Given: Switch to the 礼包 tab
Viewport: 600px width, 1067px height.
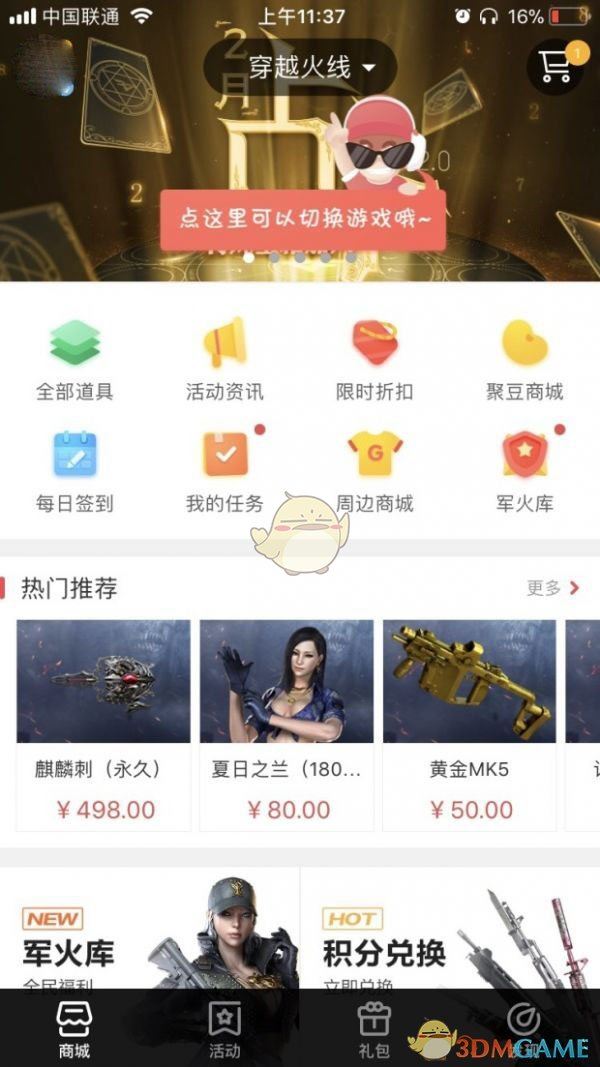Looking at the screenshot, I should 373,1030.
